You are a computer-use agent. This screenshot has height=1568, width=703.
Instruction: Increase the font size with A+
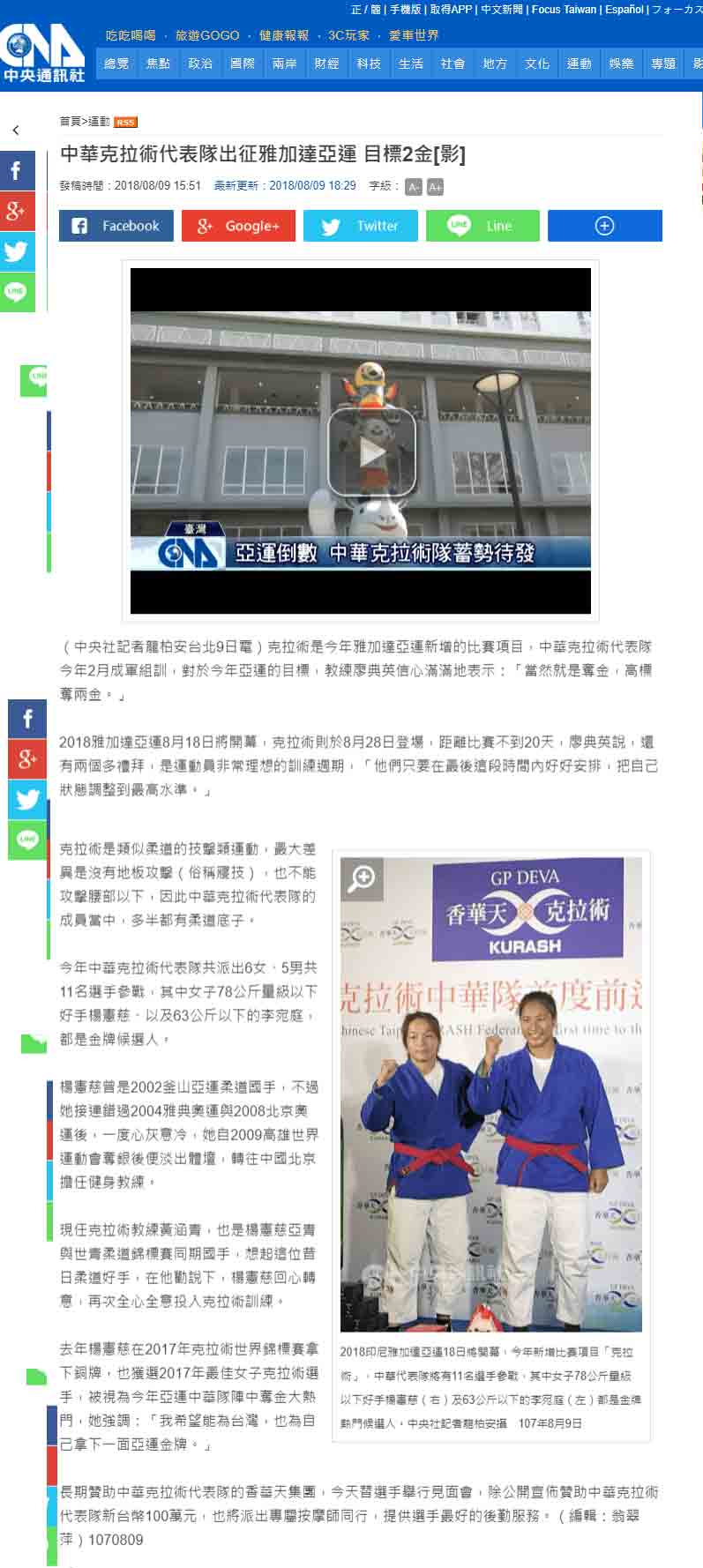coord(435,187)
